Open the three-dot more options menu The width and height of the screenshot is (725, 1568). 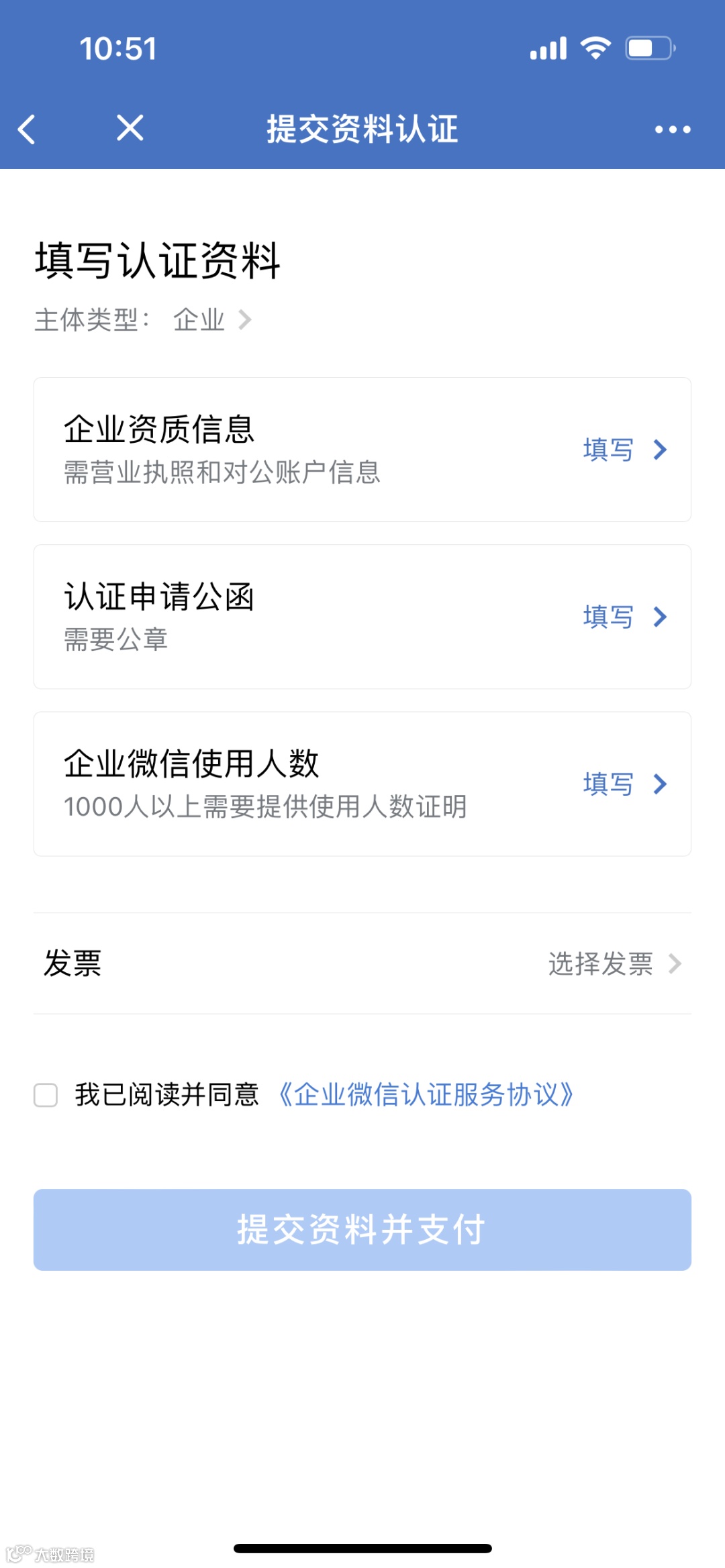672,129
